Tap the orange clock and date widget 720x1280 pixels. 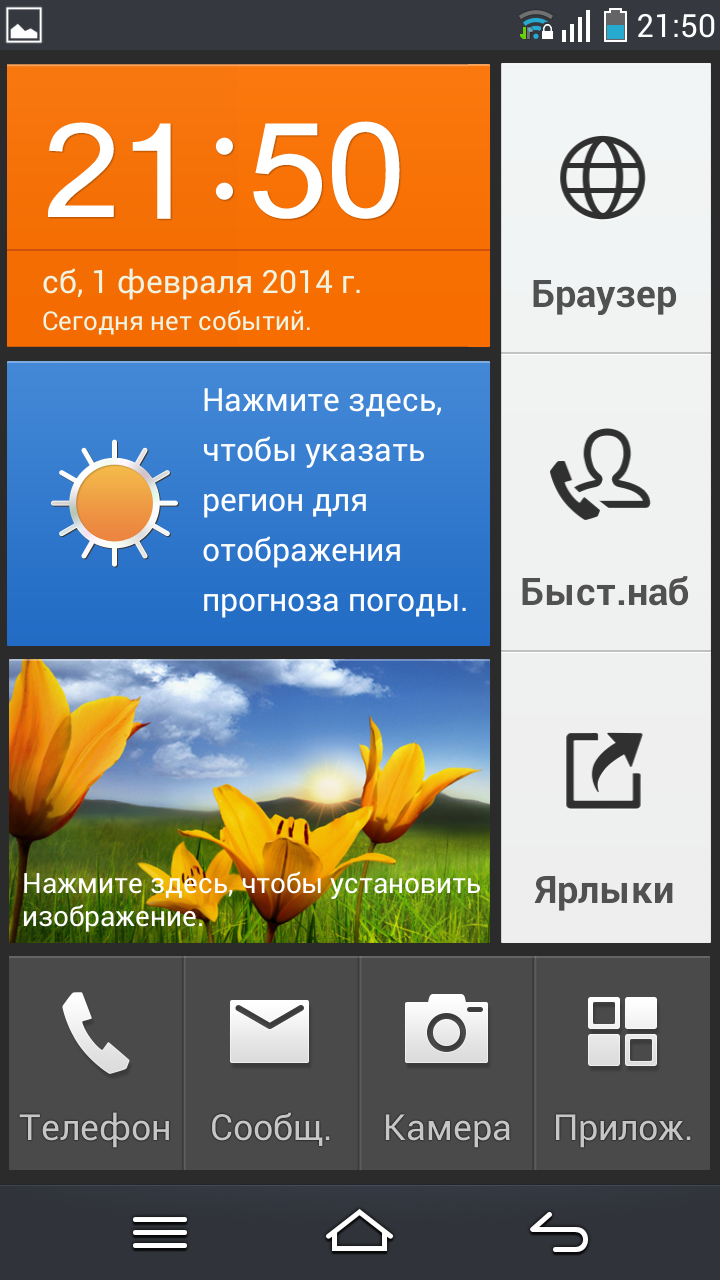click(x=248, y=206)
